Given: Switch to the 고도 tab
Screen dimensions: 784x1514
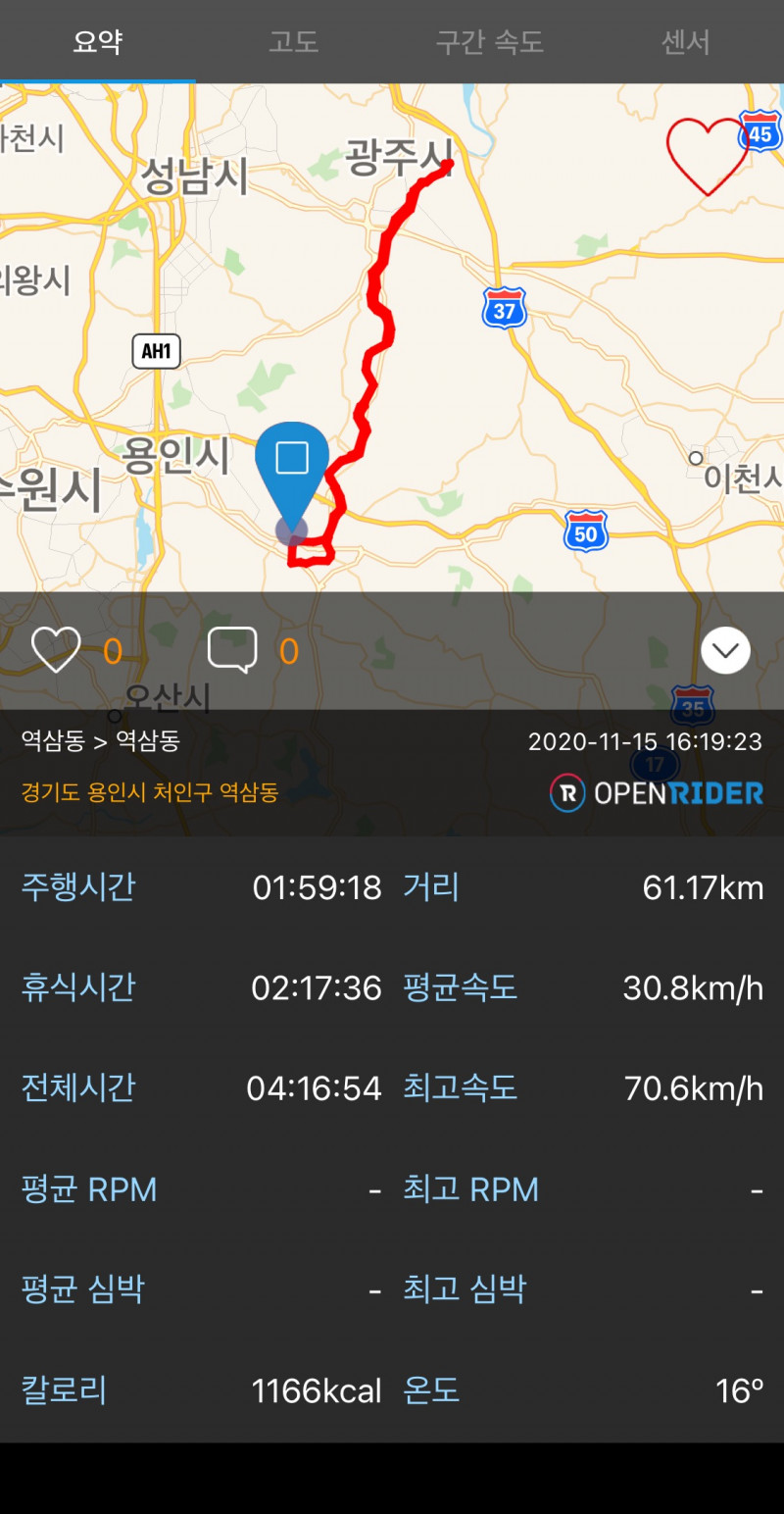Looking at the screenshot, I should point(294,42).
